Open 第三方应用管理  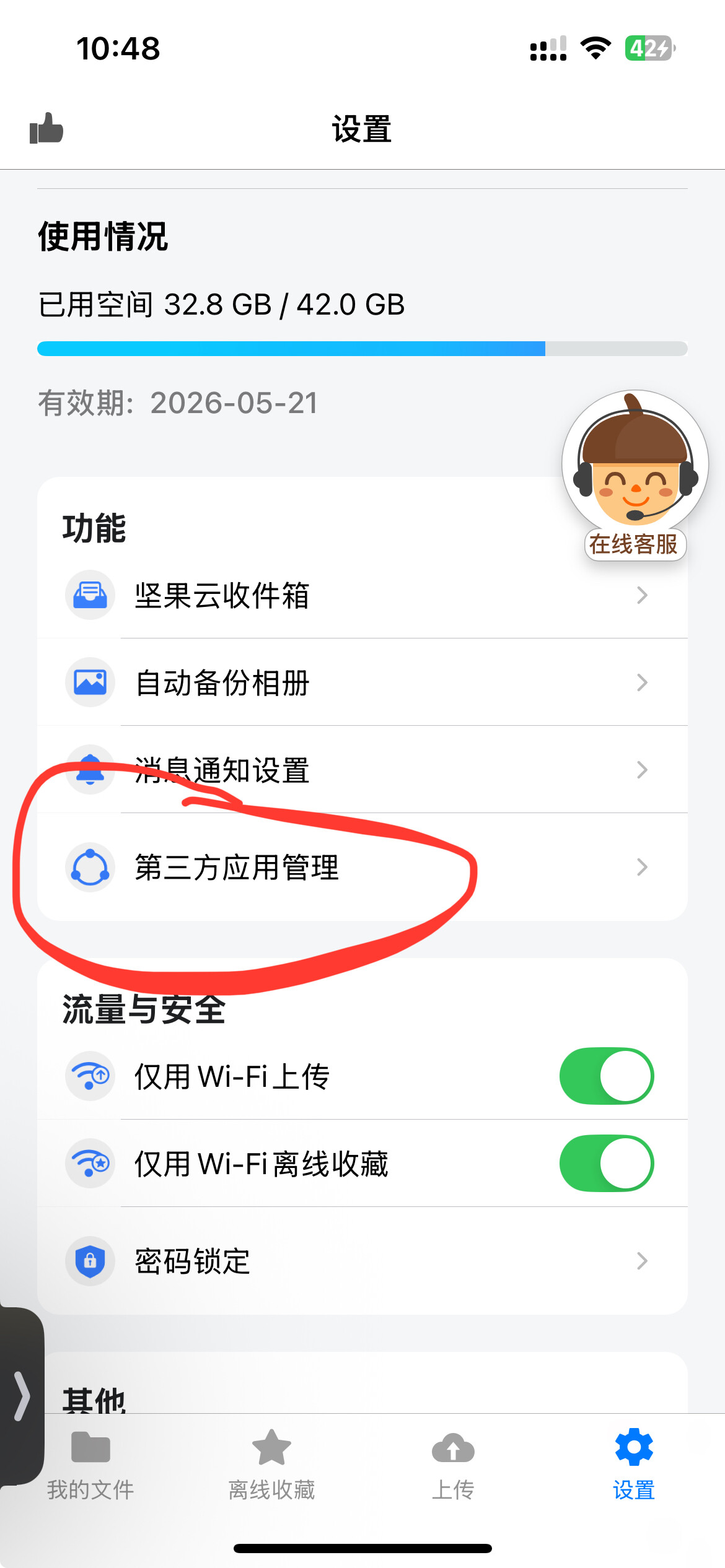pos(362,867)
